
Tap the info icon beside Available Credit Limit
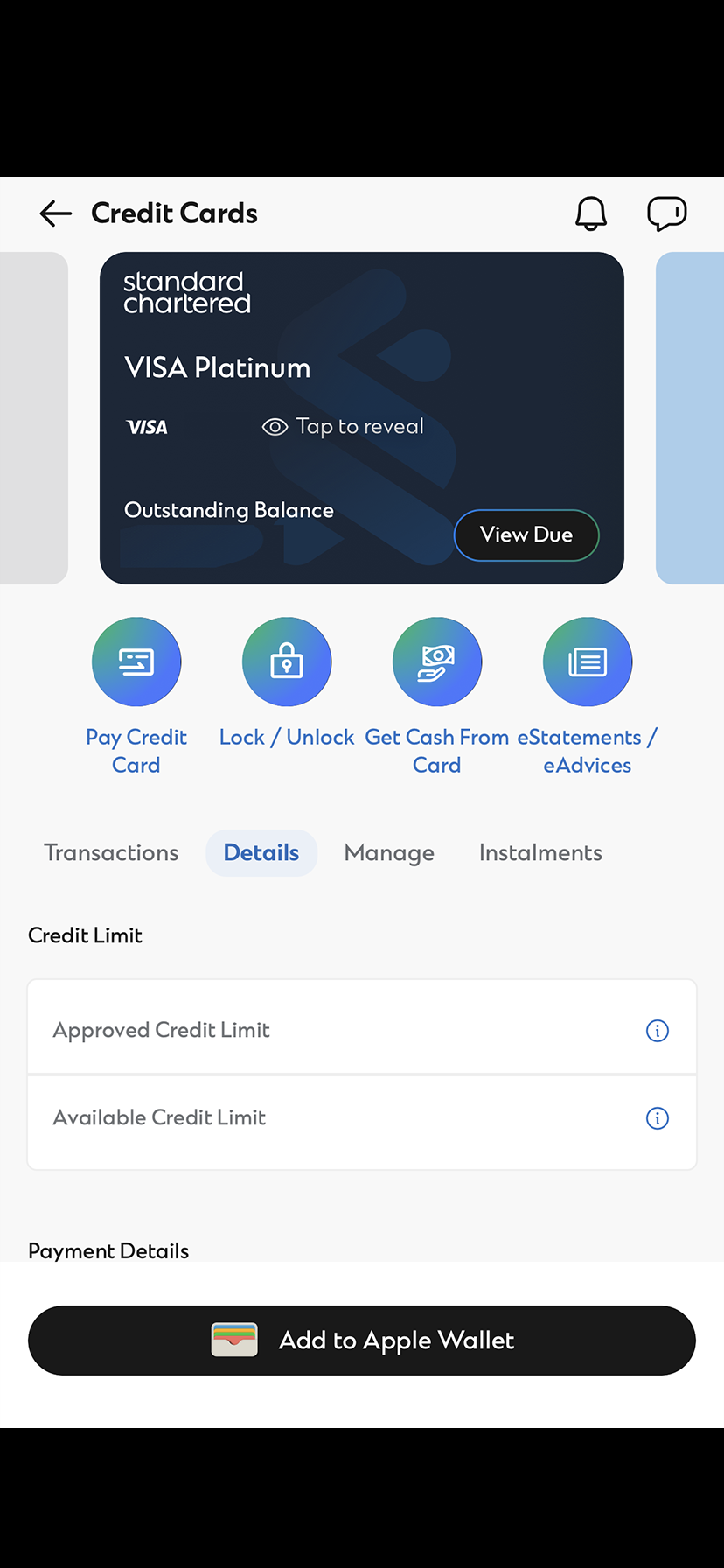(x=657, y=1117)
